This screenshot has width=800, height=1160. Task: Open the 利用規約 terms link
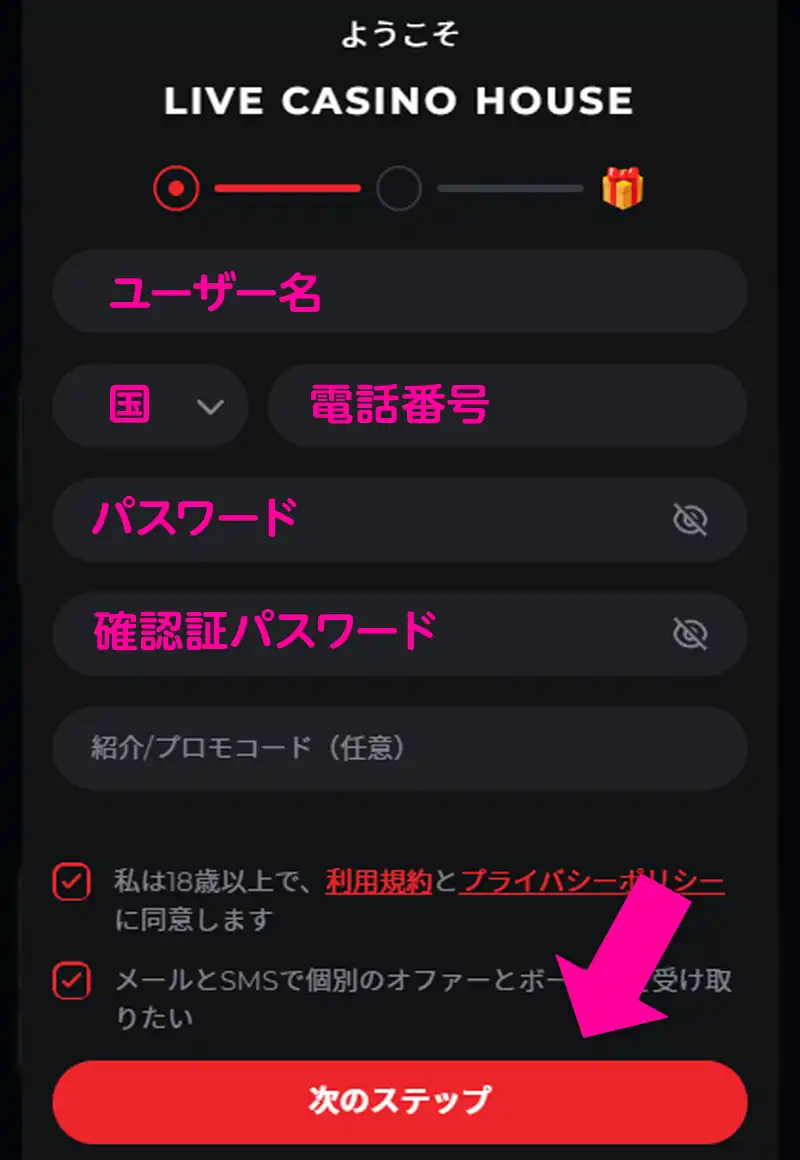[x=379, y=881]
